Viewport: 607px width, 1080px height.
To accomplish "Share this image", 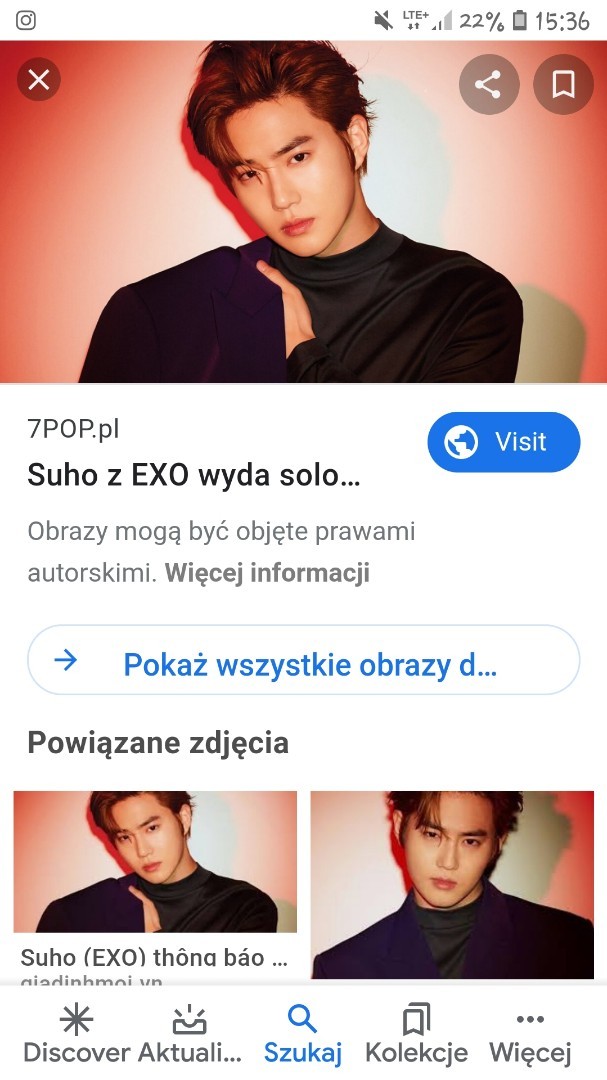I will [x=488, y=84].
